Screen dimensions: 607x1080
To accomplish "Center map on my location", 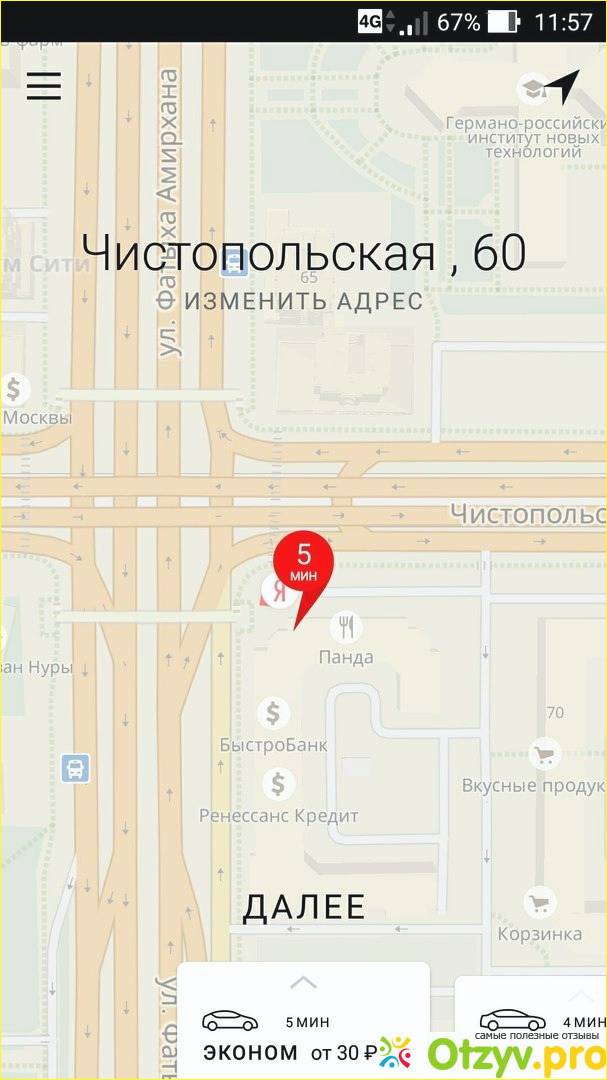I will [x=563, y=87].
